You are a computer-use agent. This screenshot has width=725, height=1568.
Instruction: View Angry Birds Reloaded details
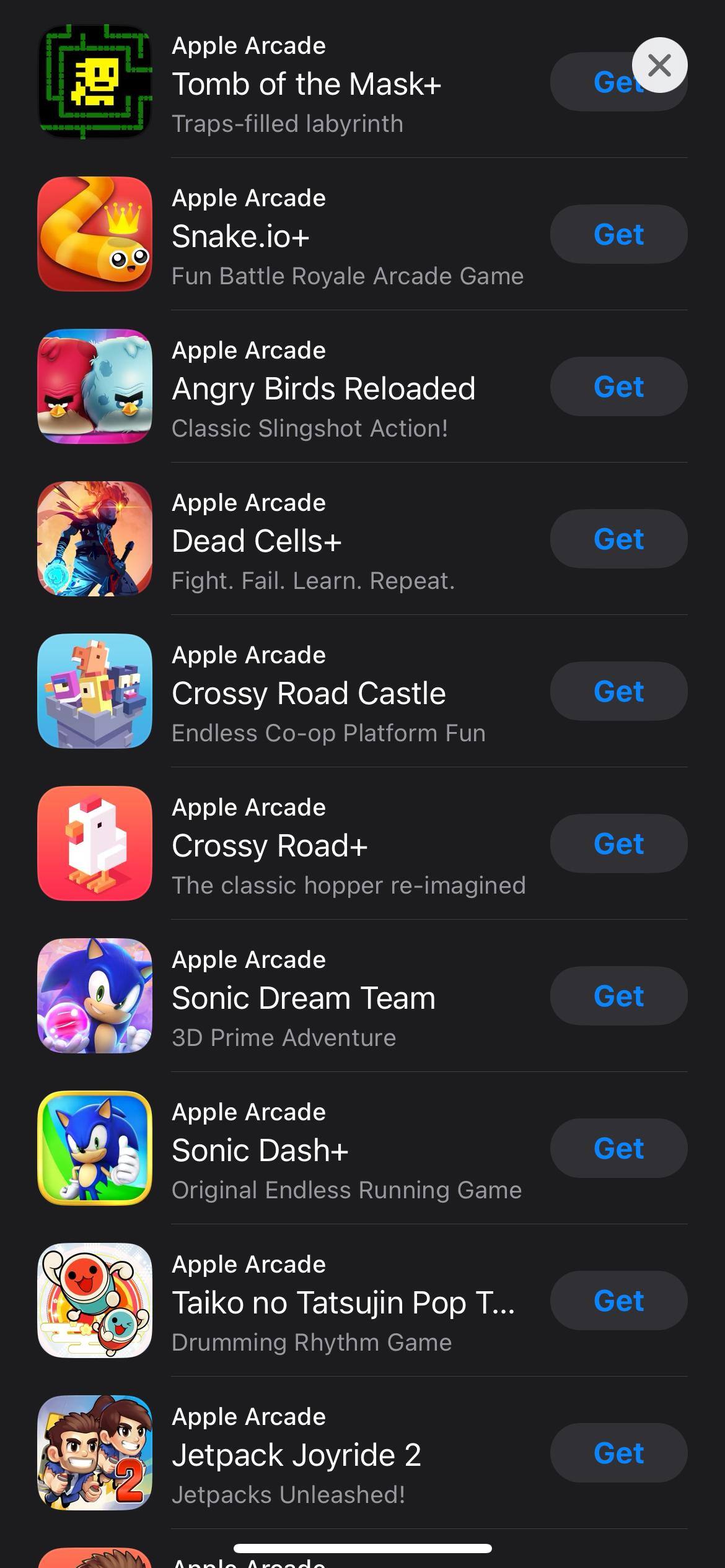pyautogui.click(x=323, y=389)
